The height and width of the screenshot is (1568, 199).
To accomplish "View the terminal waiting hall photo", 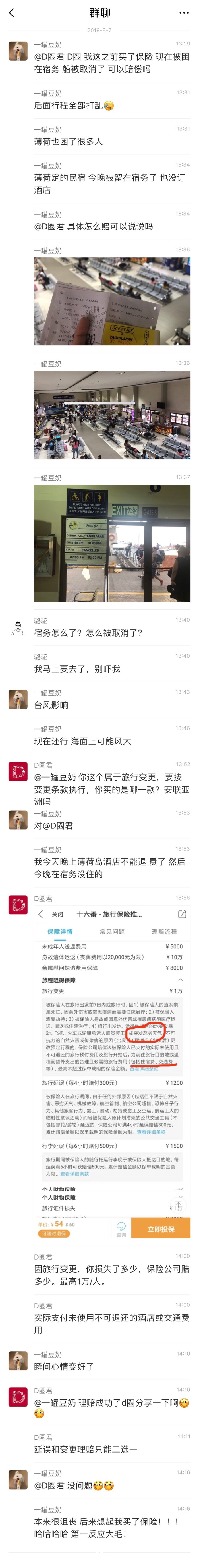I will 112,415.
